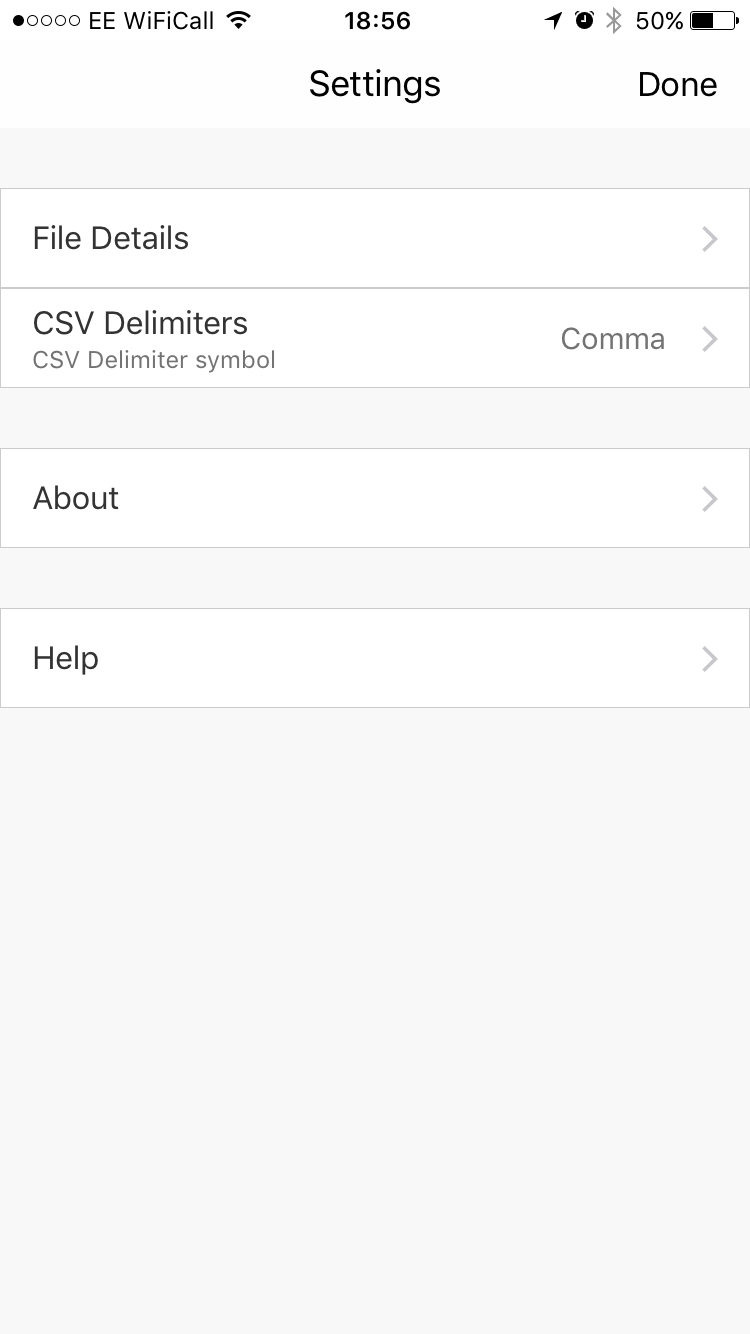Open the File Details row
This screenshot has width=750, height=1334.
pos(375,238)
